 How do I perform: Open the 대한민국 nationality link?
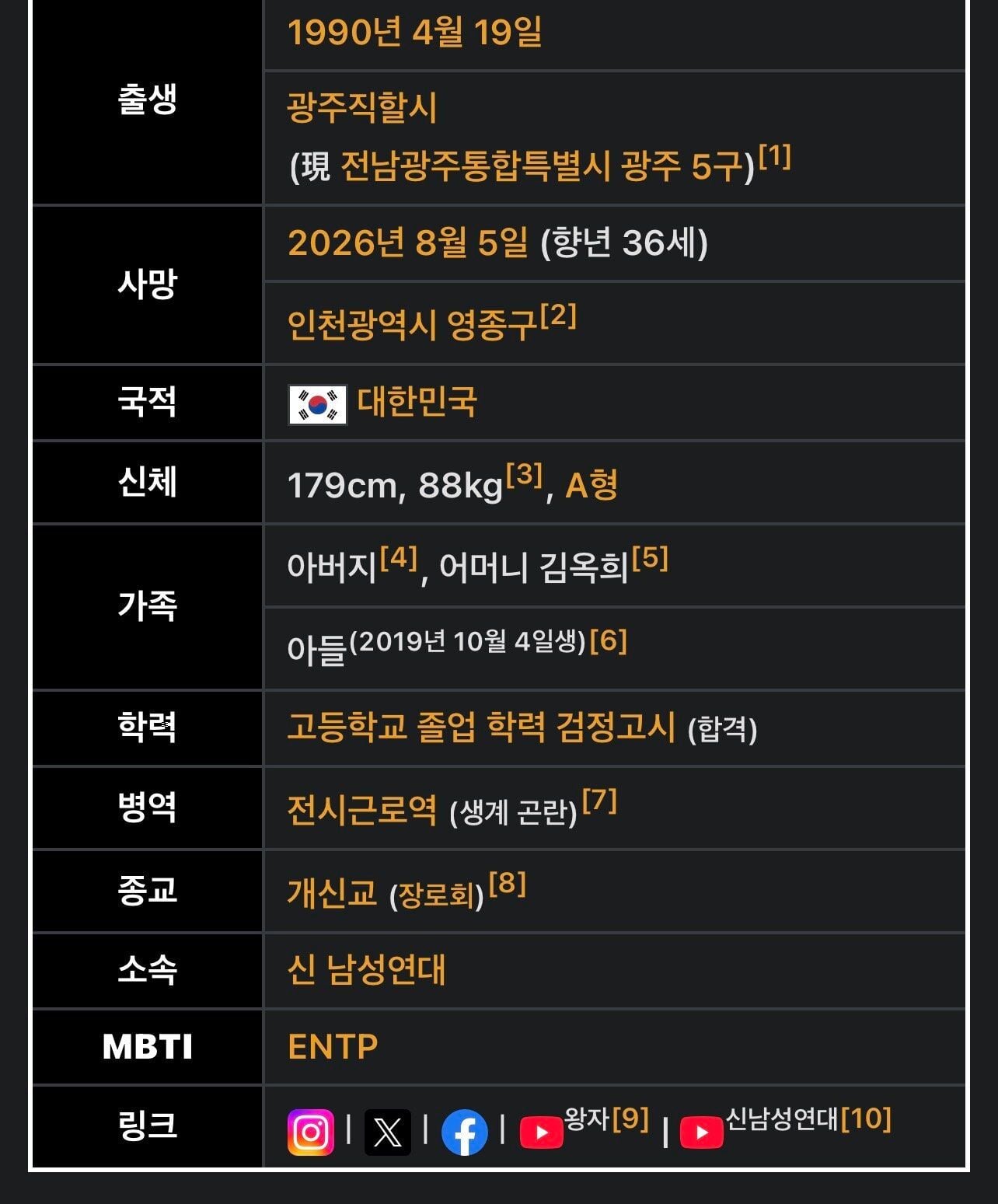(417, 403)
